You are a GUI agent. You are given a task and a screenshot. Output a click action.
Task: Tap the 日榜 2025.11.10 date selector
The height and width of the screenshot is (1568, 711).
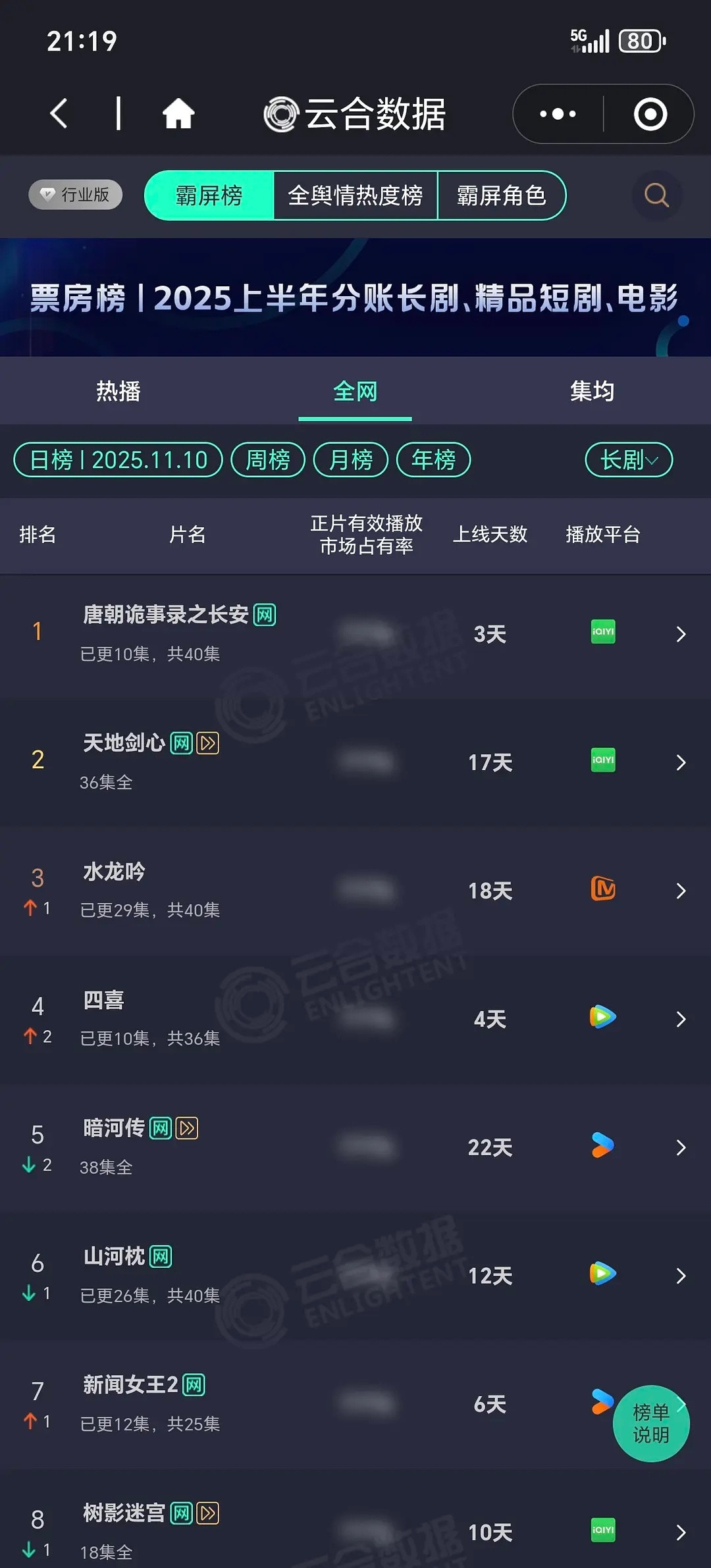tap(118, 460)
